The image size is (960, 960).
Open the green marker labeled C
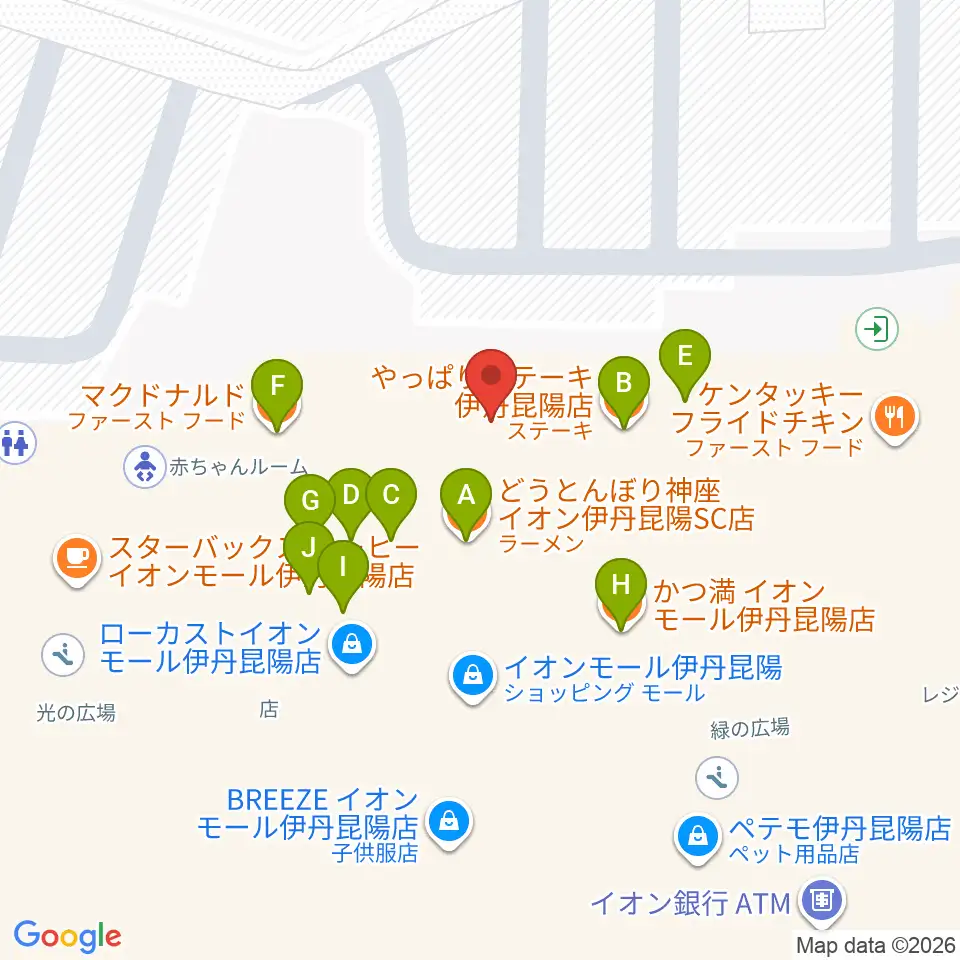(x=390, y=494)
